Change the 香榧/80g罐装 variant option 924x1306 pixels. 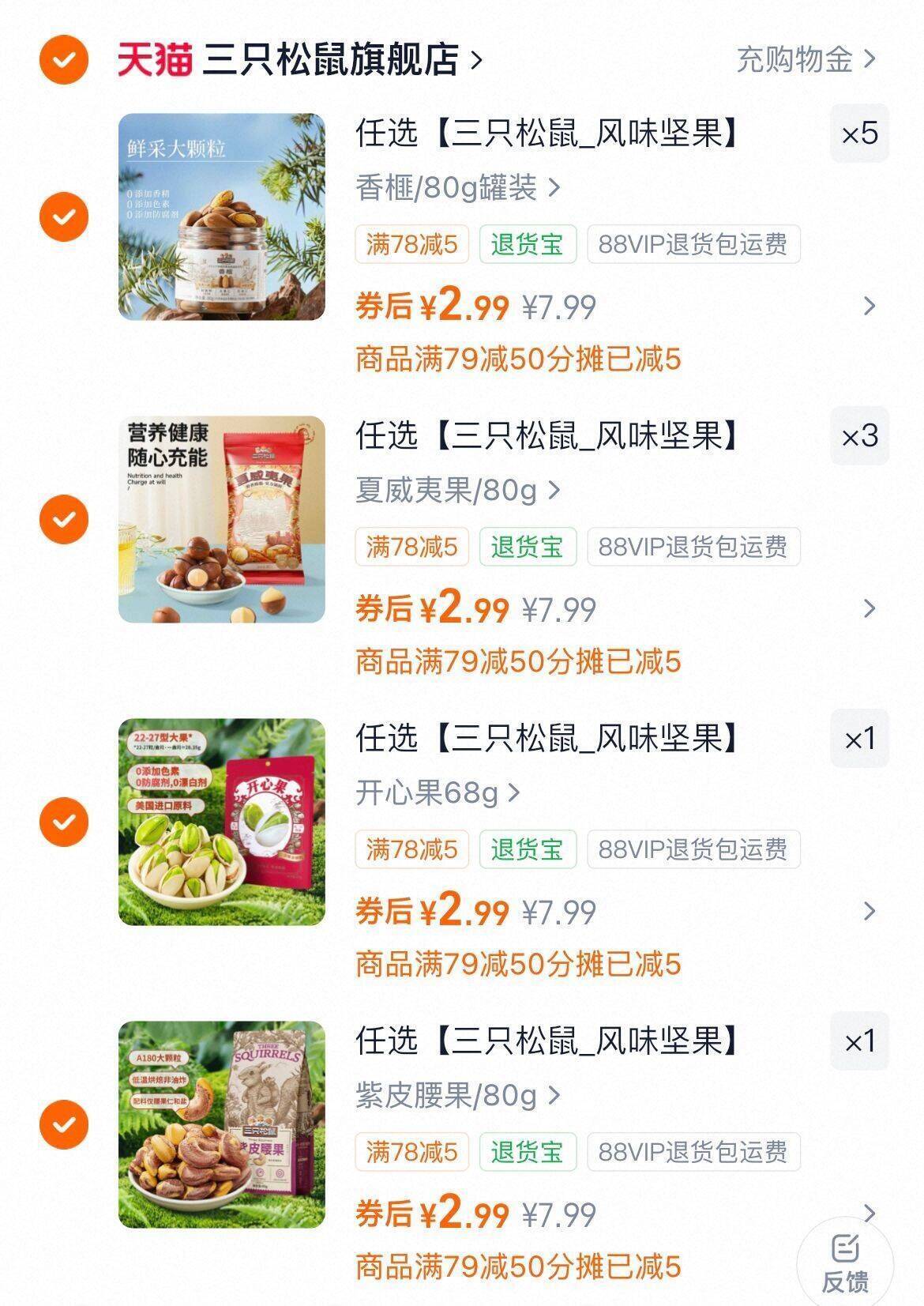pos(457,188)
